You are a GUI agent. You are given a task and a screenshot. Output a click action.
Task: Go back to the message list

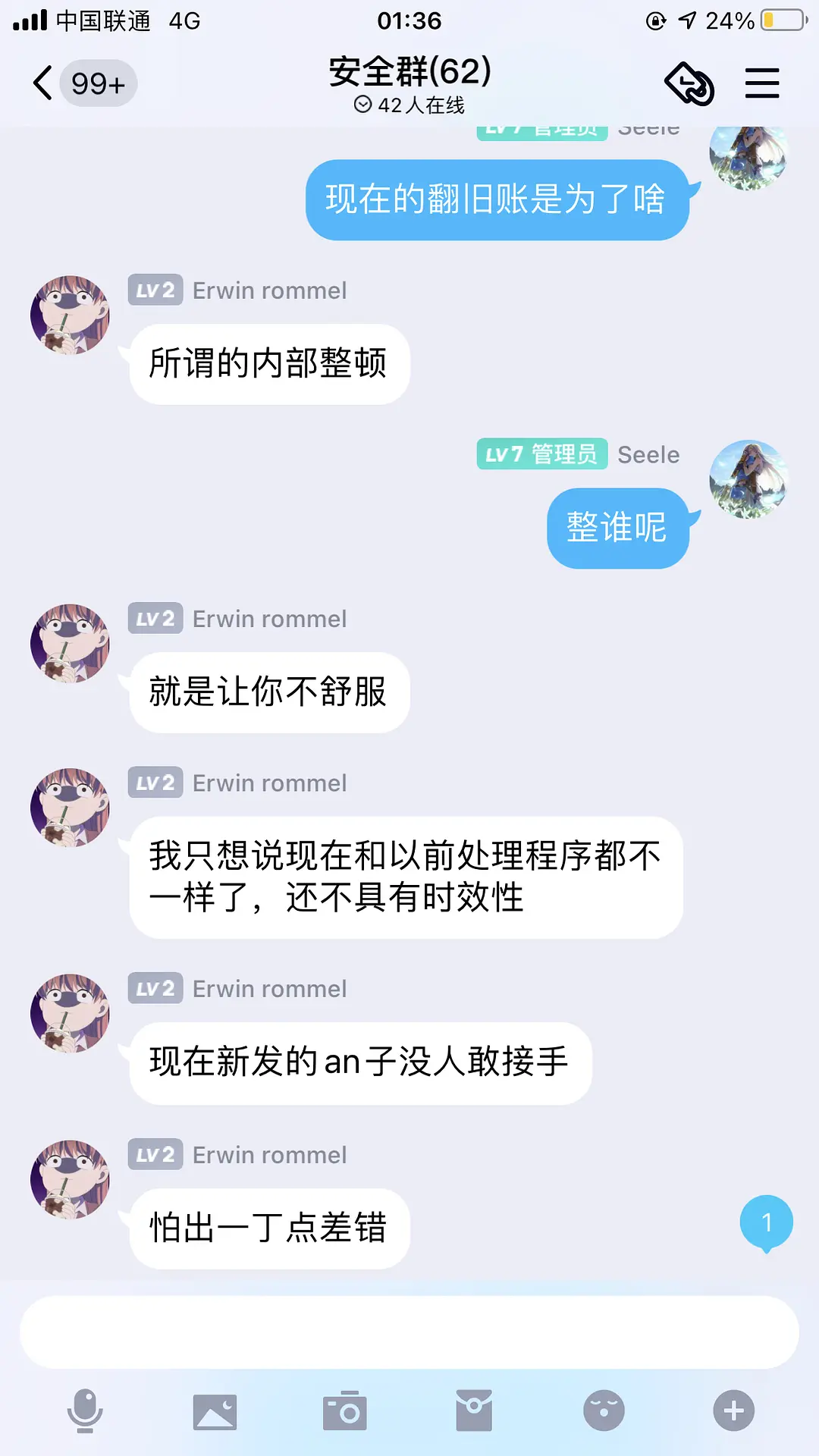point(44,83)
